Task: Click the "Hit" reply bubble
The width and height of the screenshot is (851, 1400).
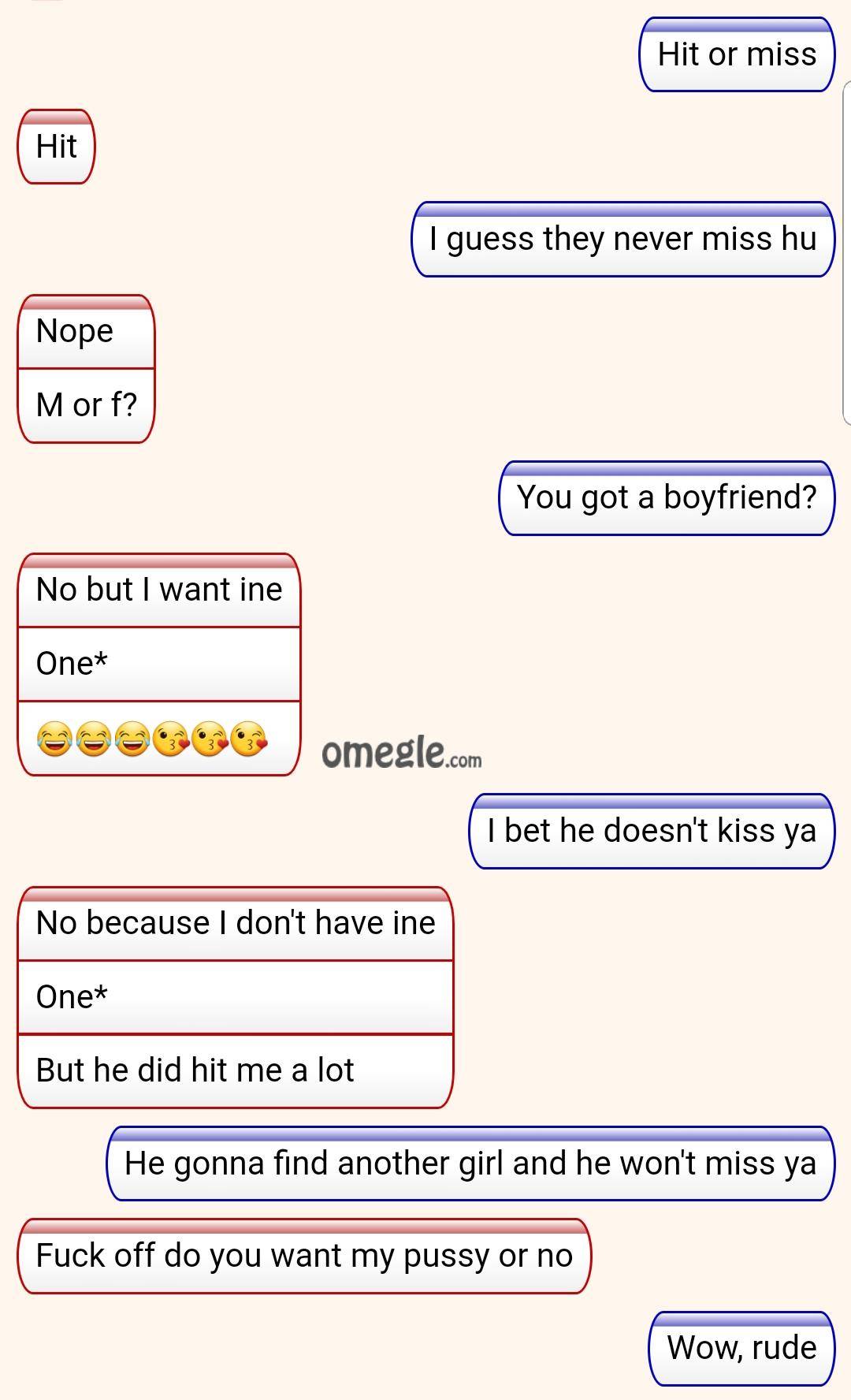Action: pyautogui.click(x=55, y=145)
